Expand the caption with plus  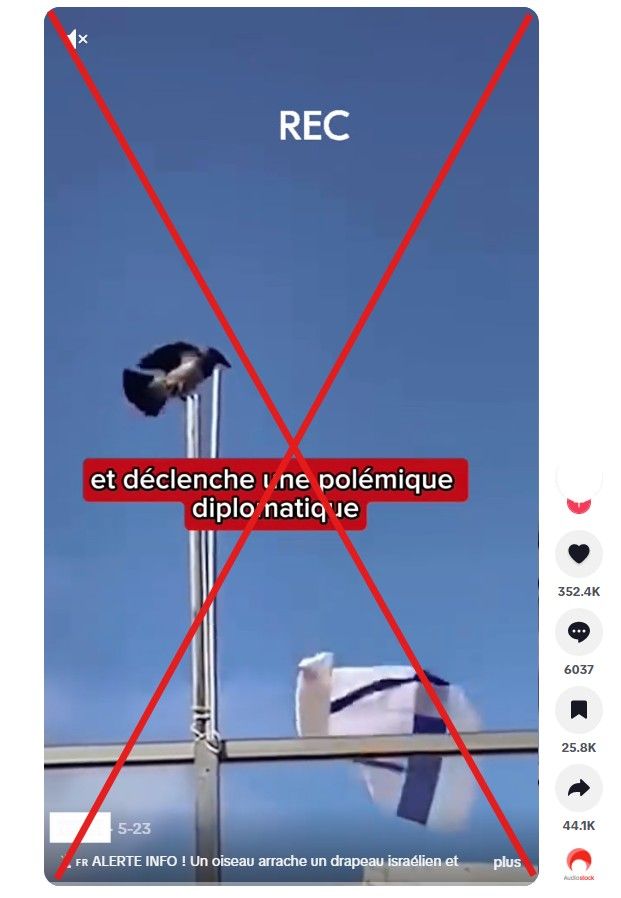pyautogui.click(x=506, y=862)
